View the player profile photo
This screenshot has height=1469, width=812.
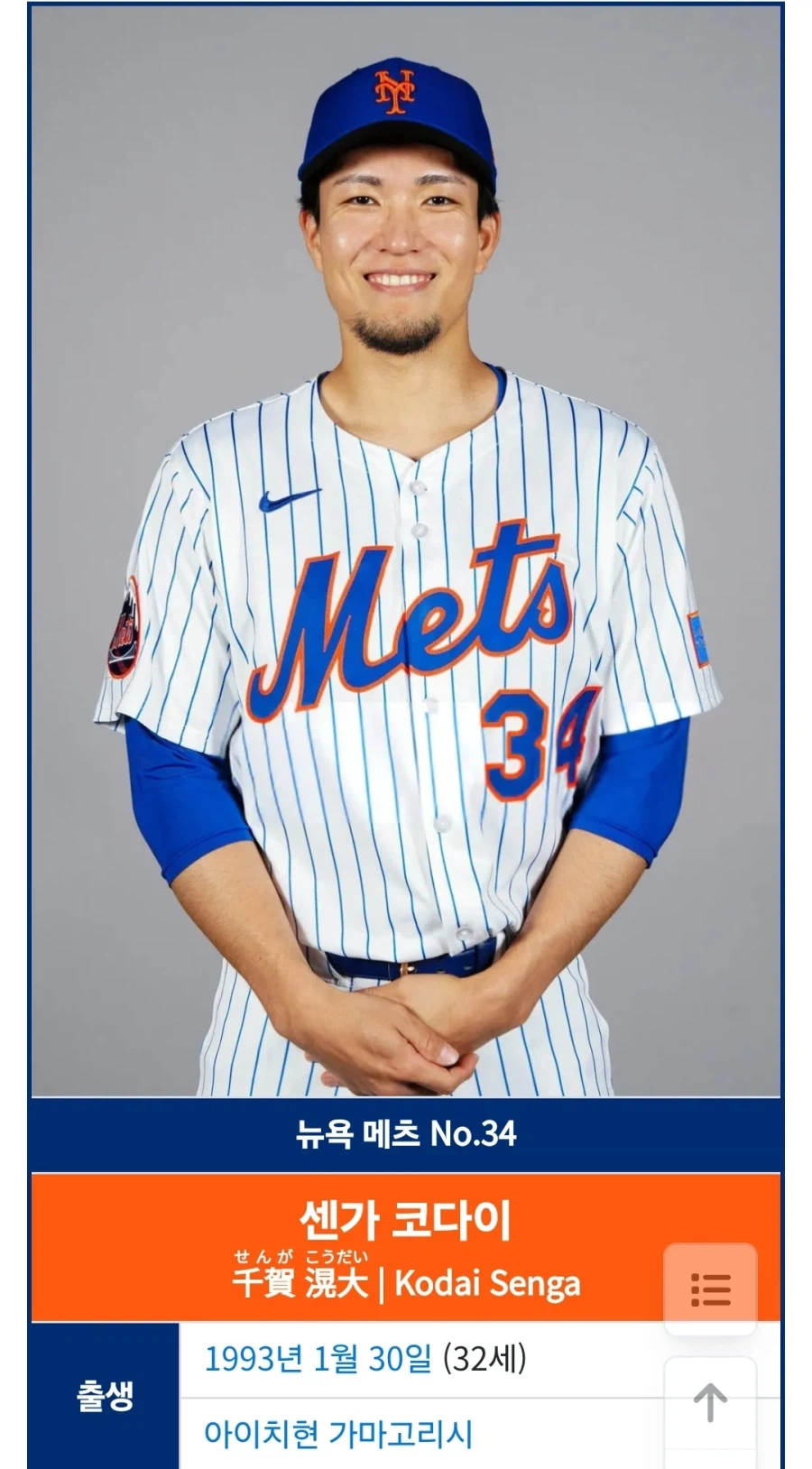[x=405, y=550]
